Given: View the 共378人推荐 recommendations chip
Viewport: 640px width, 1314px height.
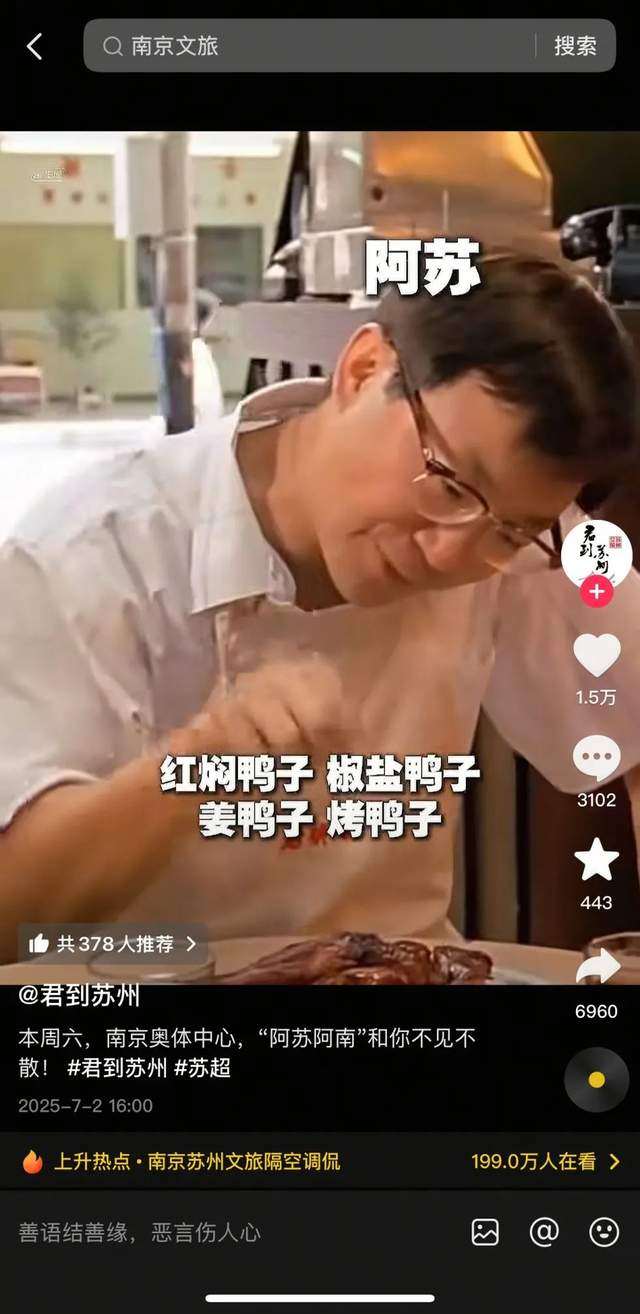Looking at the screenshot, I should pyautogui.click(x=112, y=943).
